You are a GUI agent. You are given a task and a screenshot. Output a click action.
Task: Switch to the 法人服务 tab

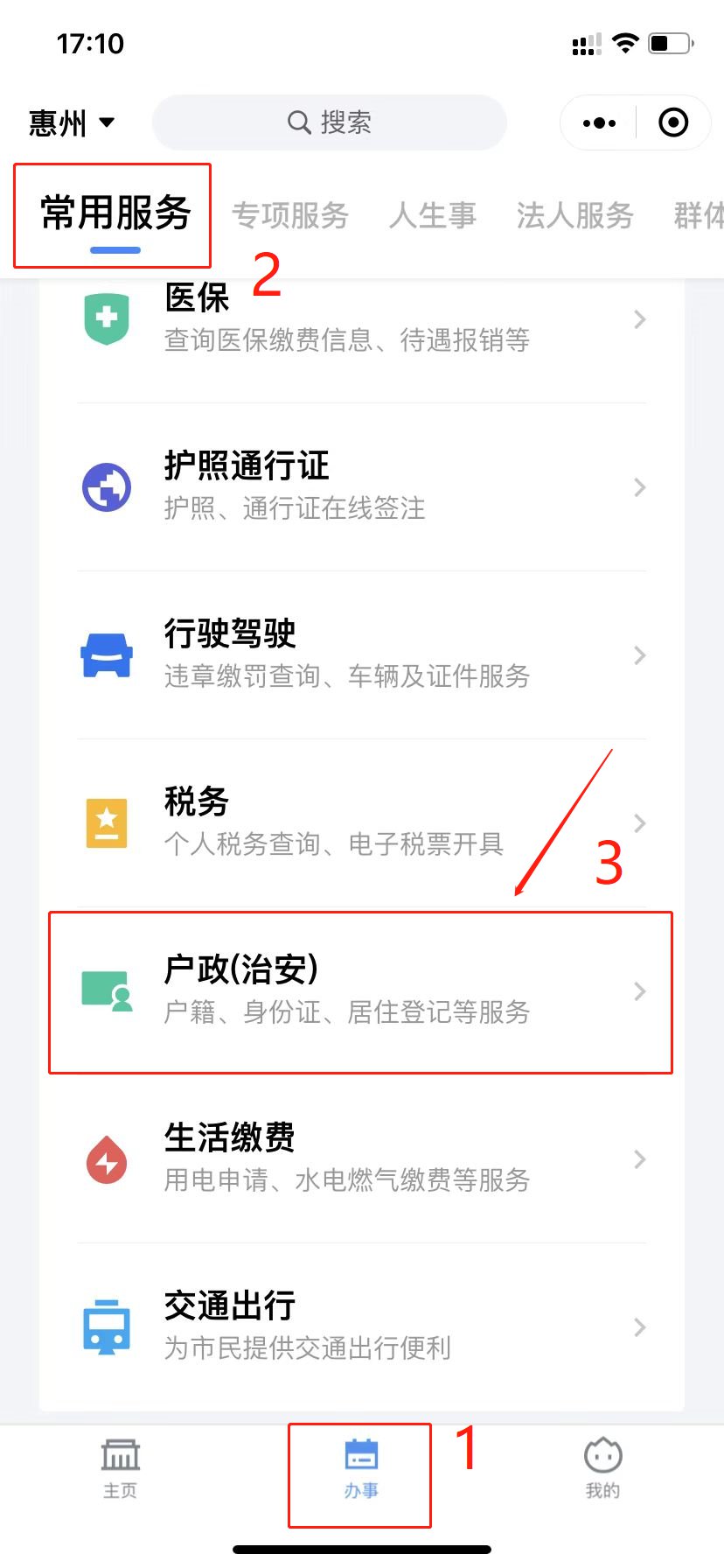coord(574,215)
